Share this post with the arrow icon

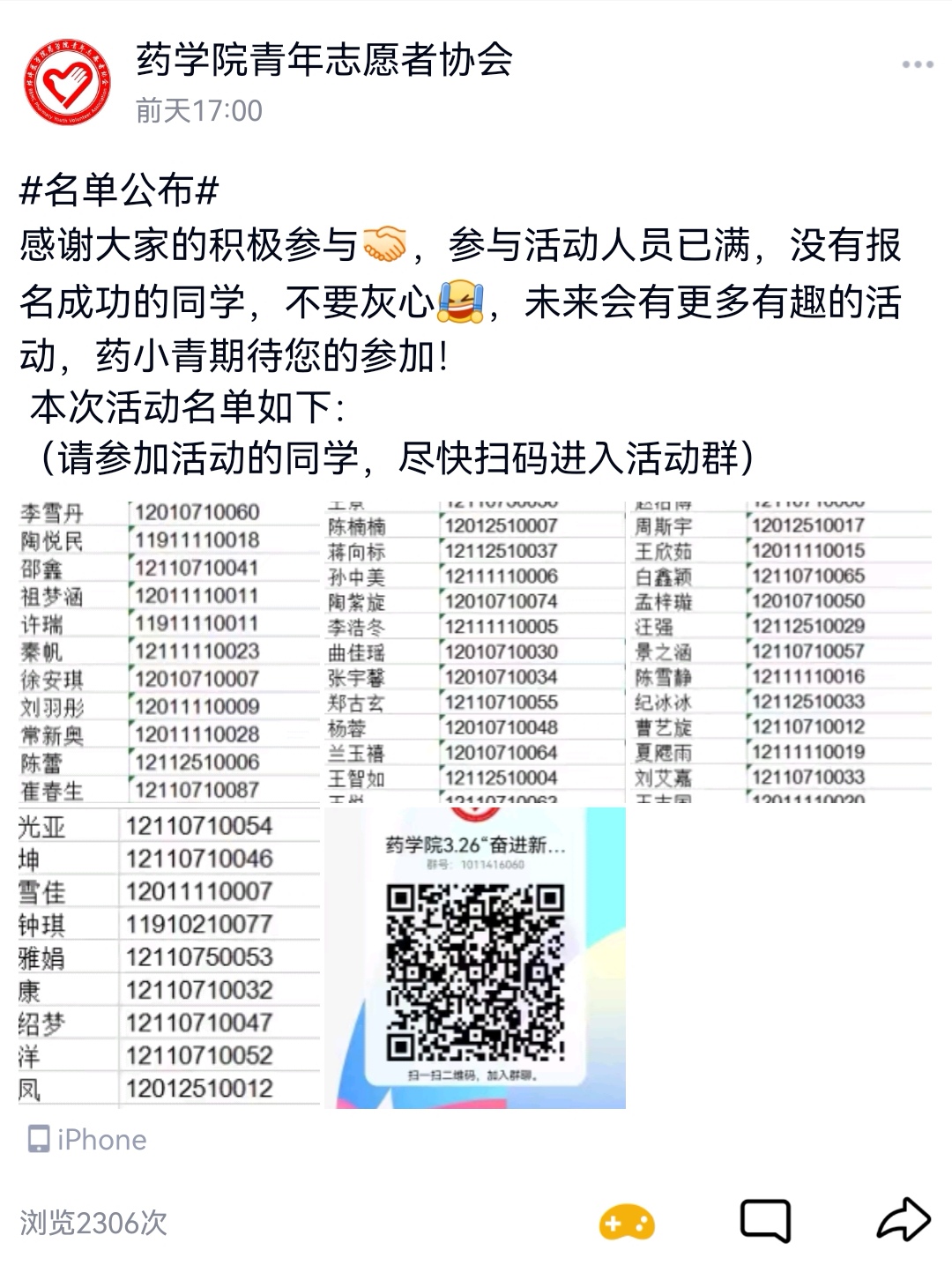tap(904, 1221)
